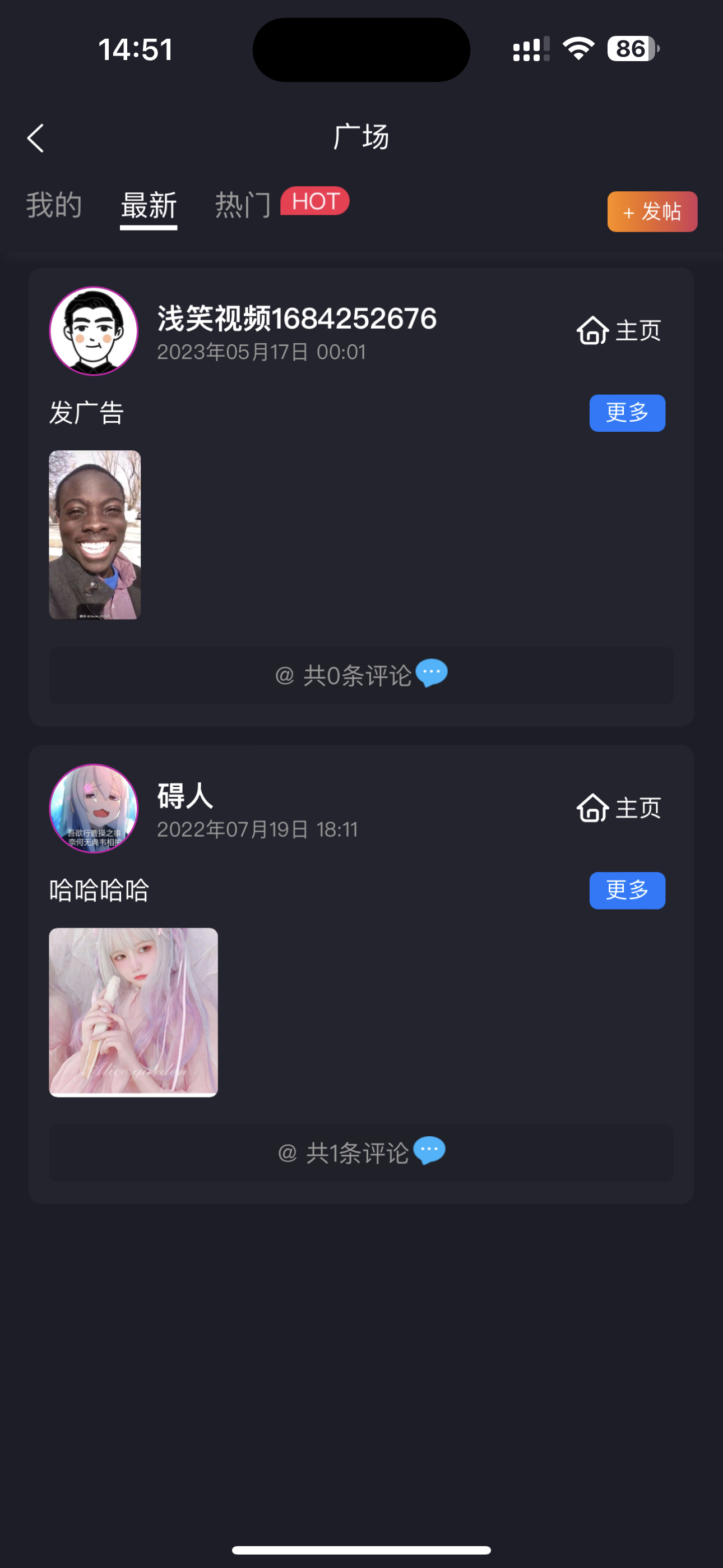Tap 更多 on the 哈哈哈哈 post
This screenshot has height=1568, width=723.
tap(627, 891)
